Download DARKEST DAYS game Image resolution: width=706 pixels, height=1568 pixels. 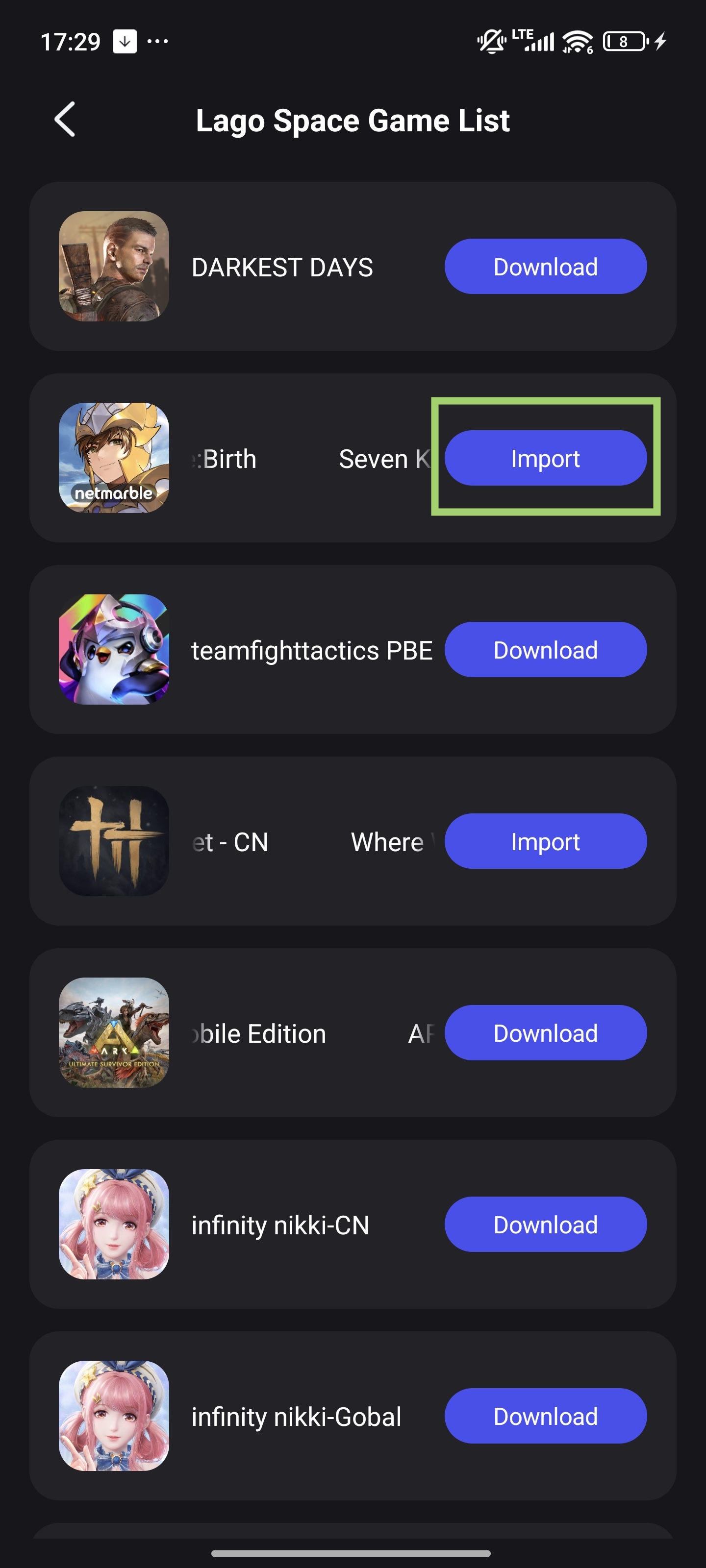[545, 267]
